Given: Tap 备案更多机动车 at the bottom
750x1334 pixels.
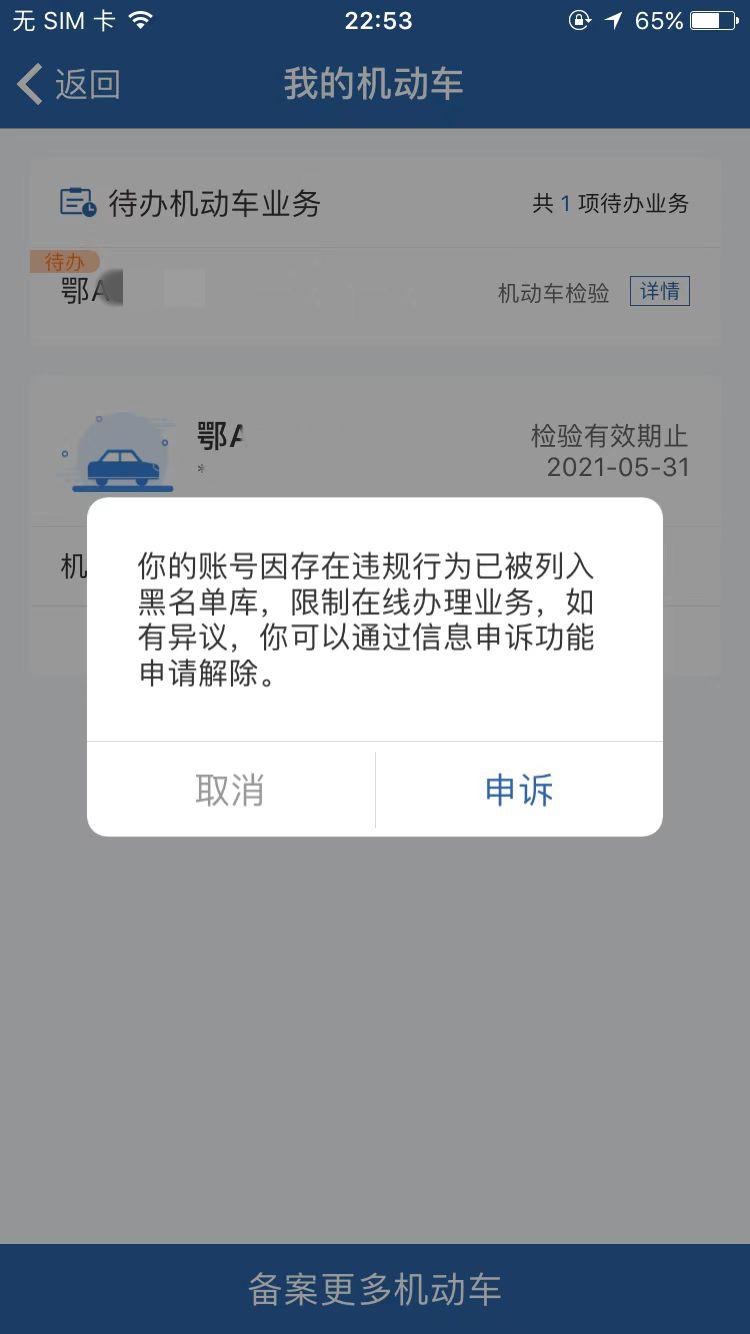Looking at the screenshot, I should 375,1289.
